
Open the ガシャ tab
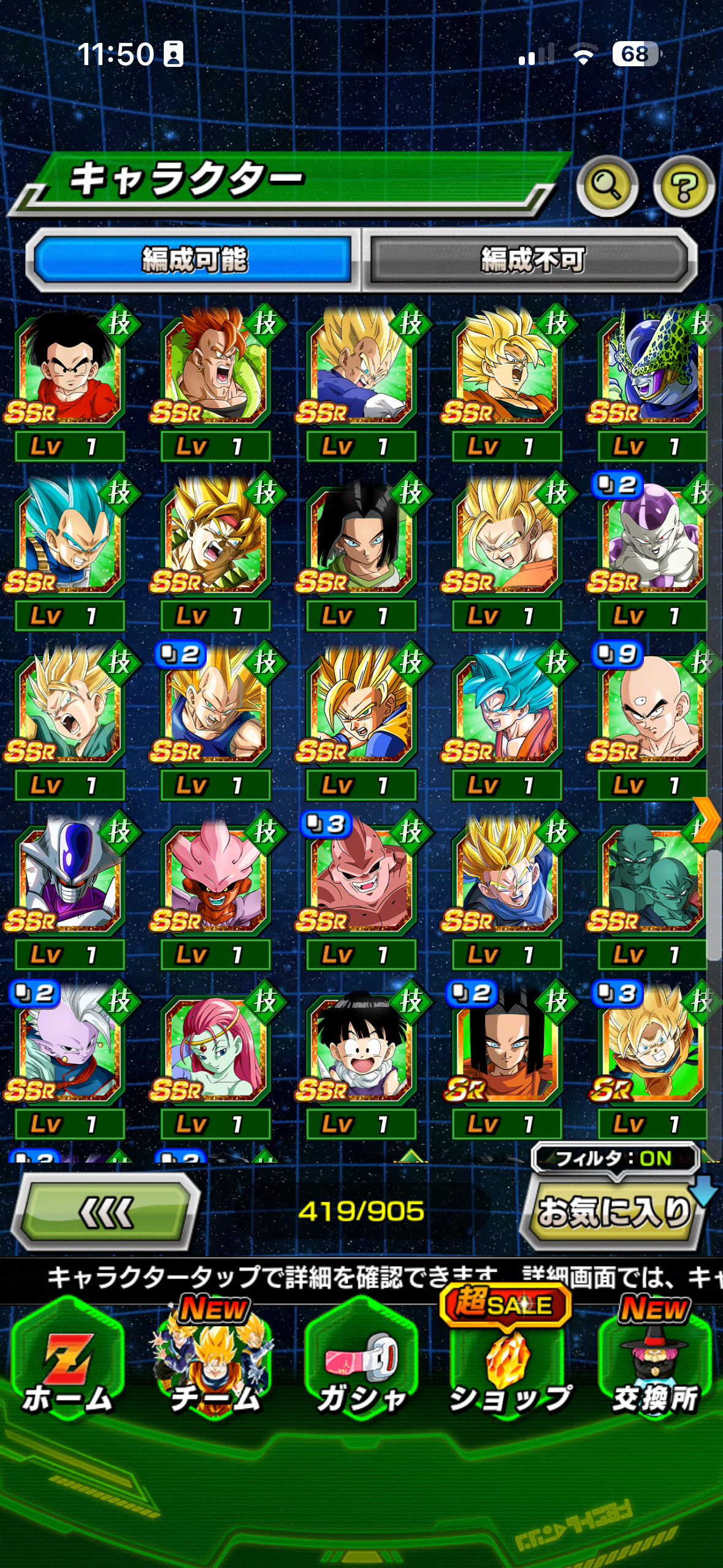click(x=361, y=1361)
